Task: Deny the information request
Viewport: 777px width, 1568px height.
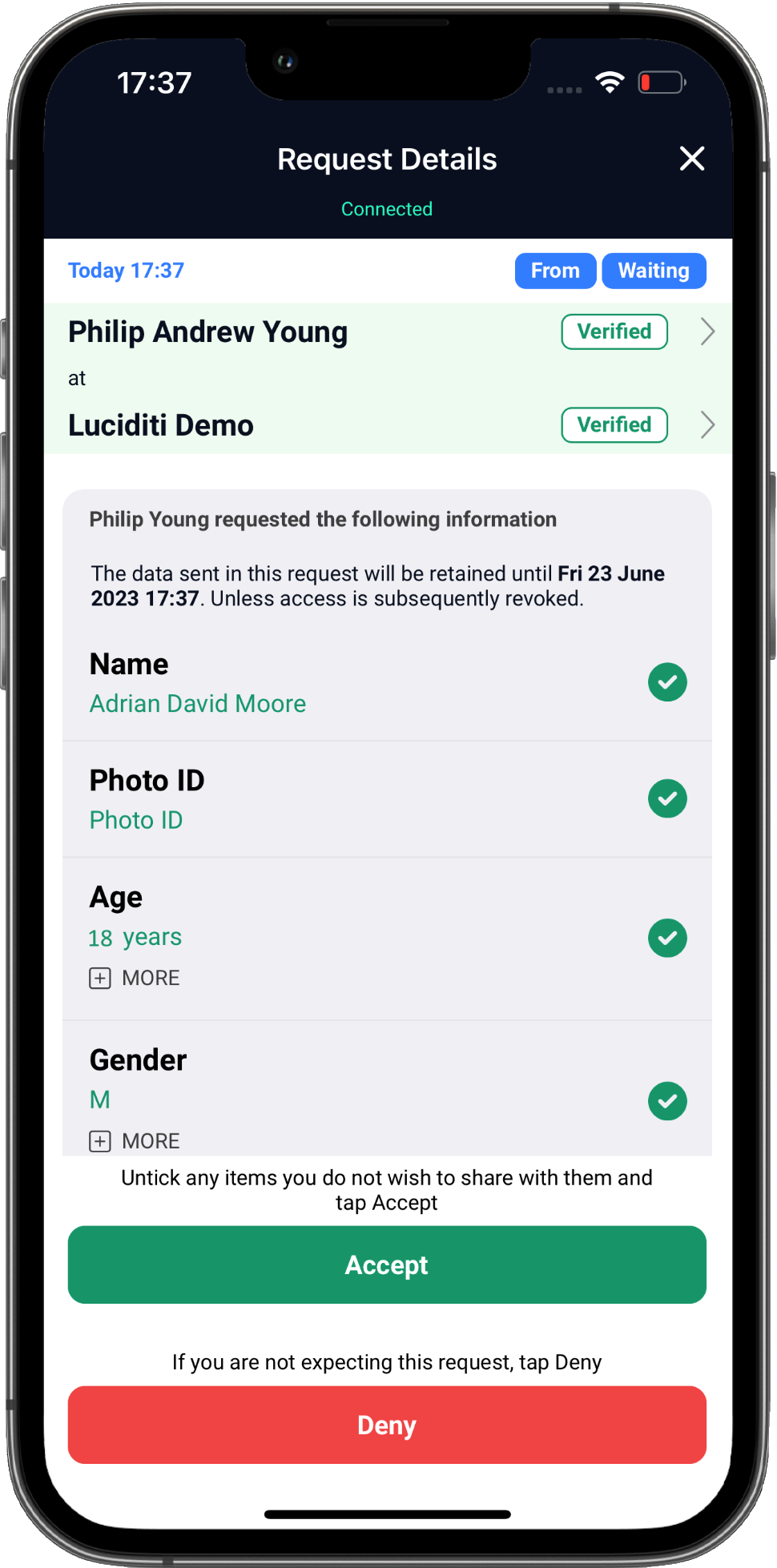Action: tap(387, 1425)
